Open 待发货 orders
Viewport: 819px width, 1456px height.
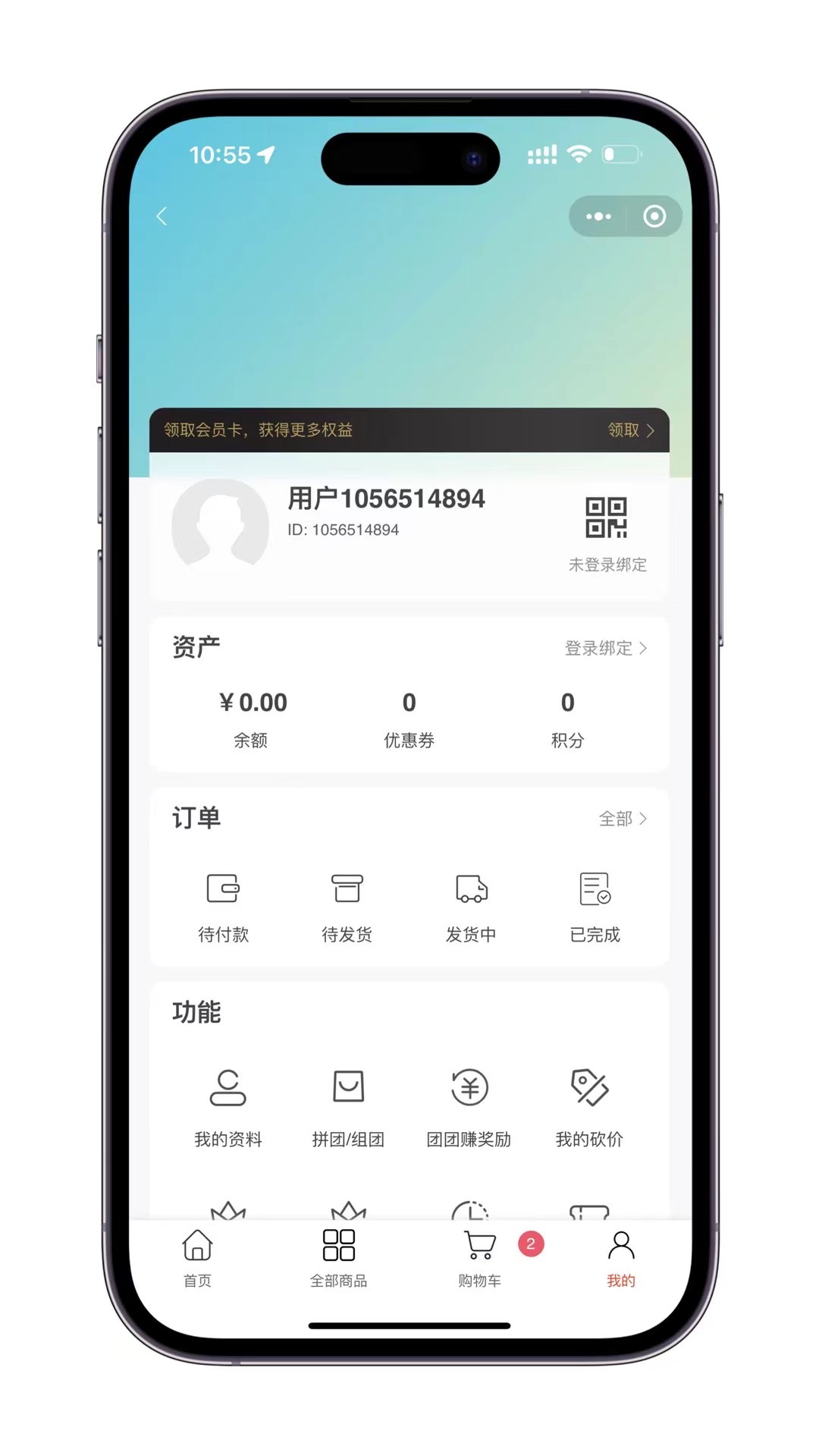(x=347, y=906)
